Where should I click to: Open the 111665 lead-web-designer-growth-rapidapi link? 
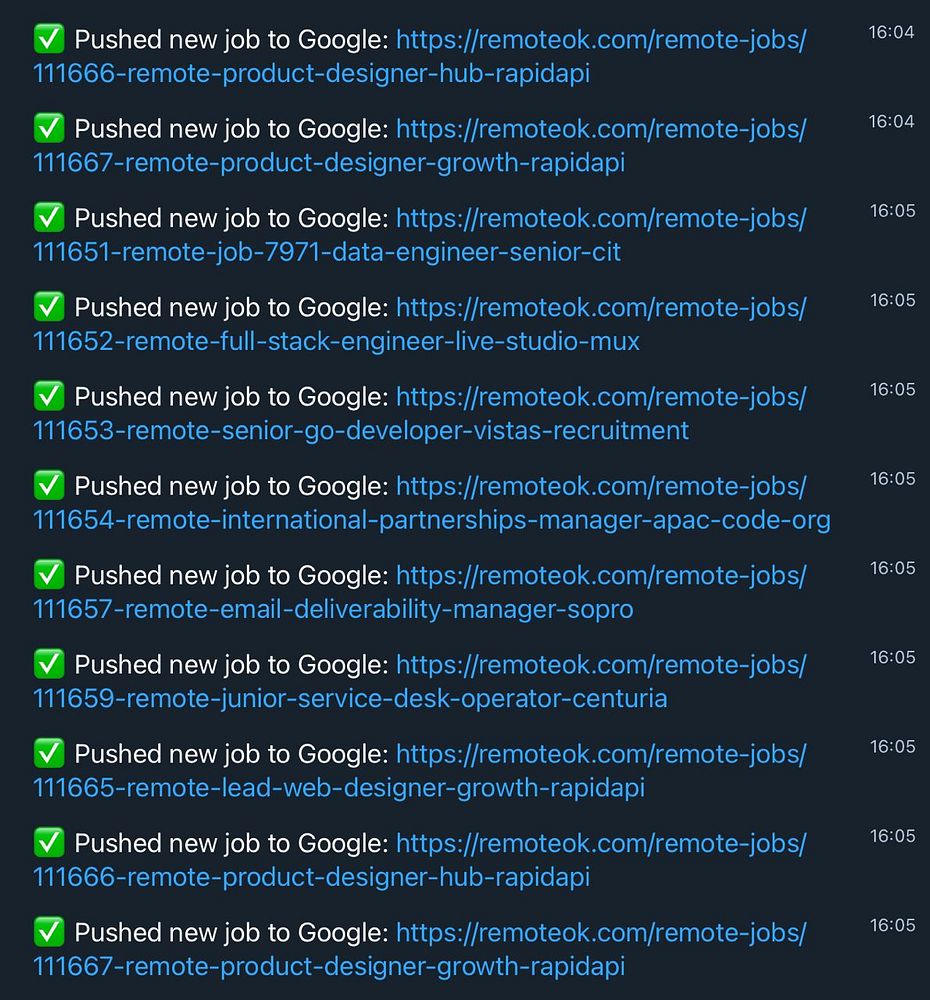click(x=339, y=787)
